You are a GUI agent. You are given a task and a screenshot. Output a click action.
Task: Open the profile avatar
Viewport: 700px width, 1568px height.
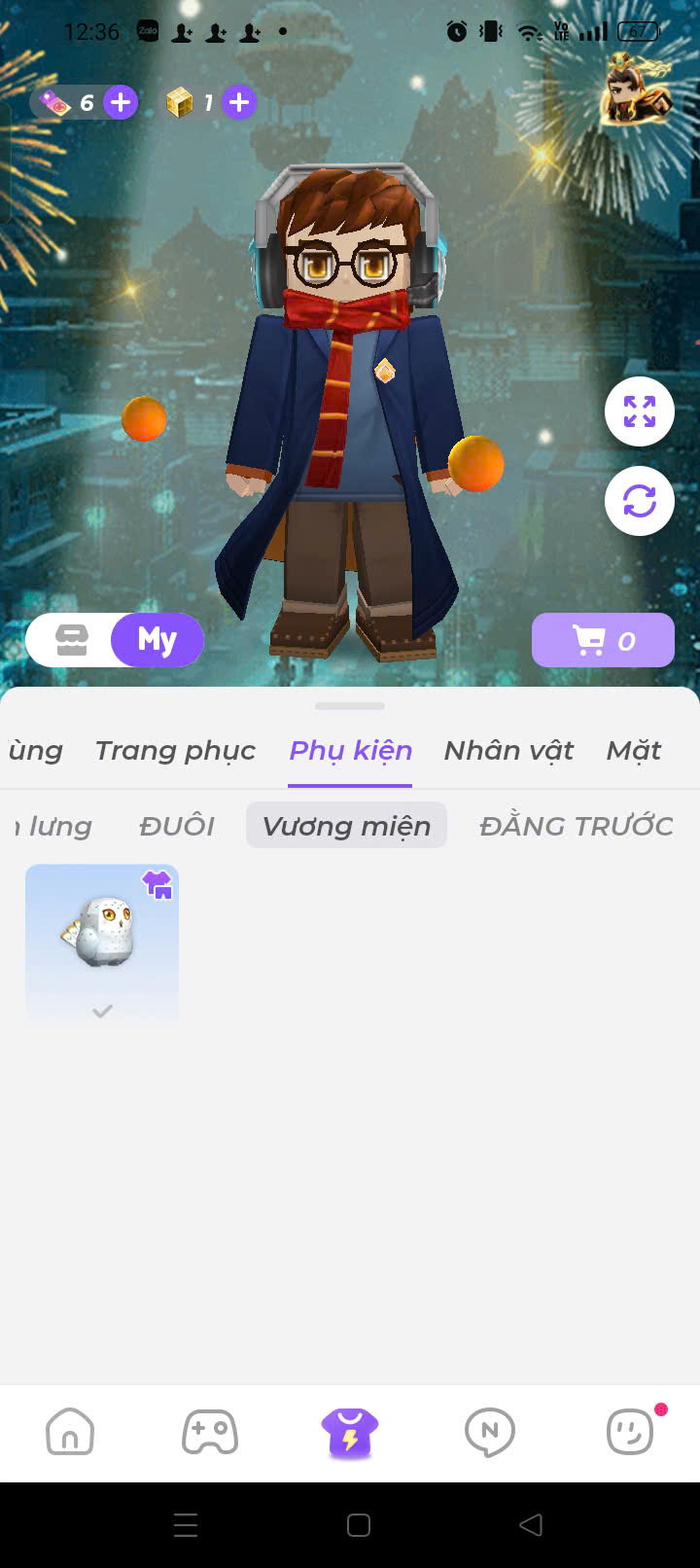click(x=637, y=89)
